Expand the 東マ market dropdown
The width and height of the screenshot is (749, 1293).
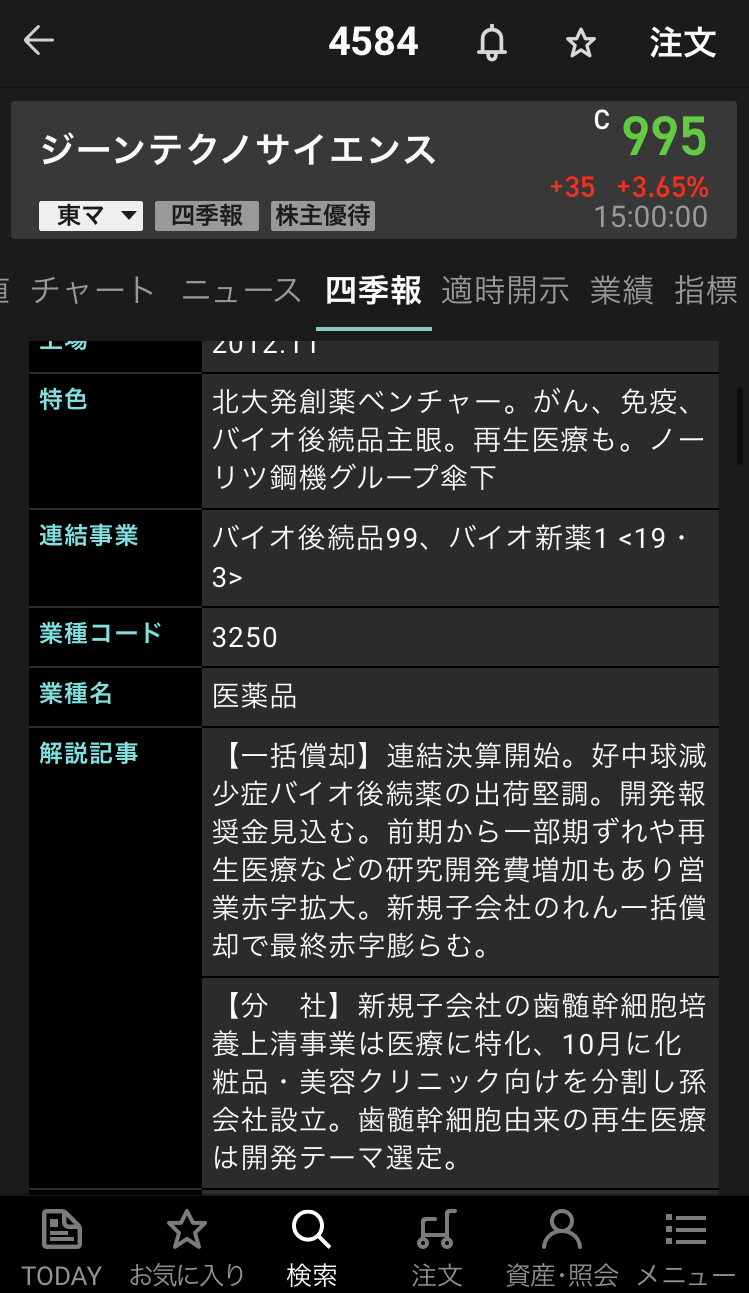pyautogui.click(x=91, y=216)
